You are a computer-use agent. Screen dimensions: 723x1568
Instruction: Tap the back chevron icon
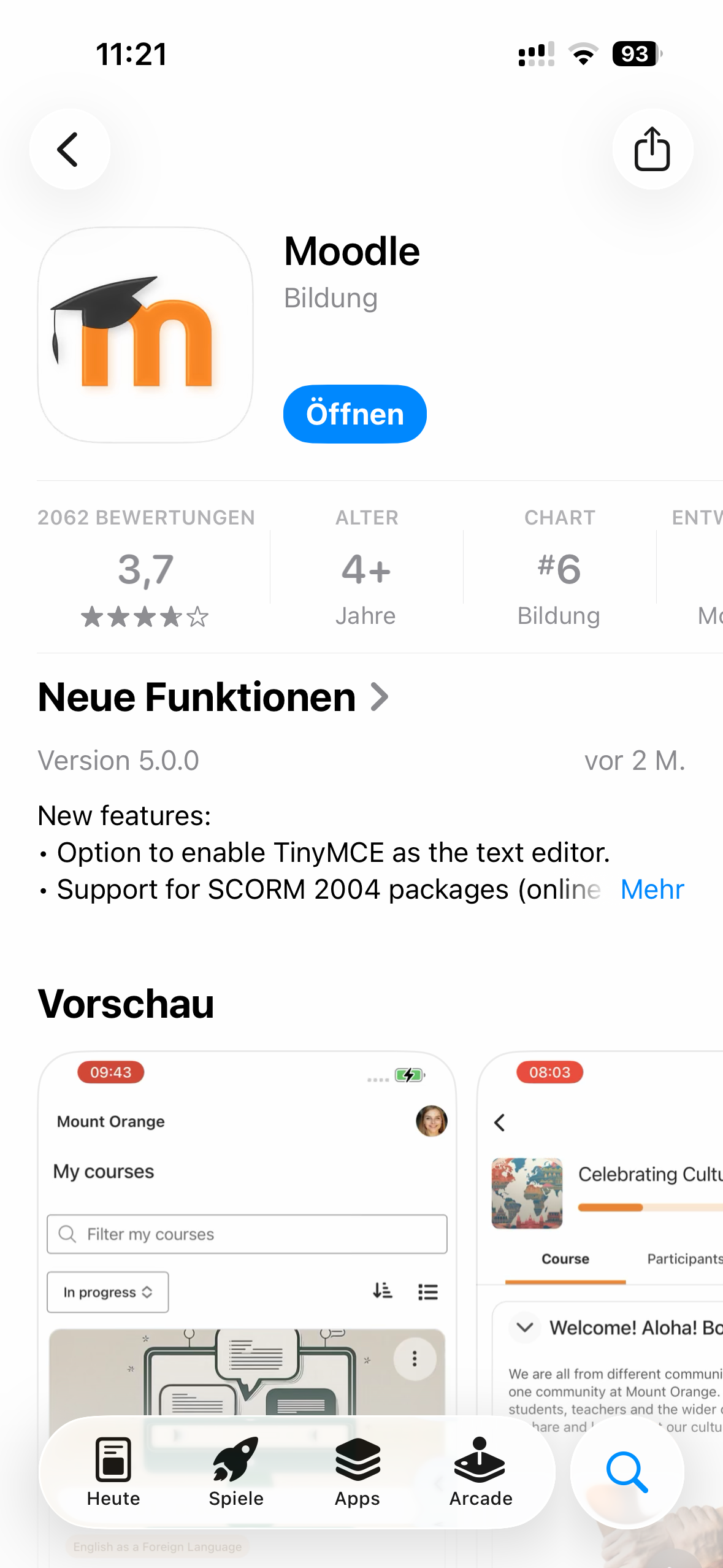69,149
